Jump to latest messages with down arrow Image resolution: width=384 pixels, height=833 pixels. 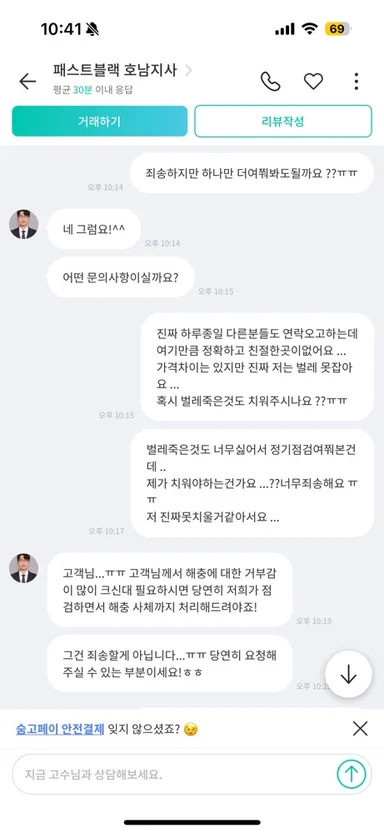point(348,674)
